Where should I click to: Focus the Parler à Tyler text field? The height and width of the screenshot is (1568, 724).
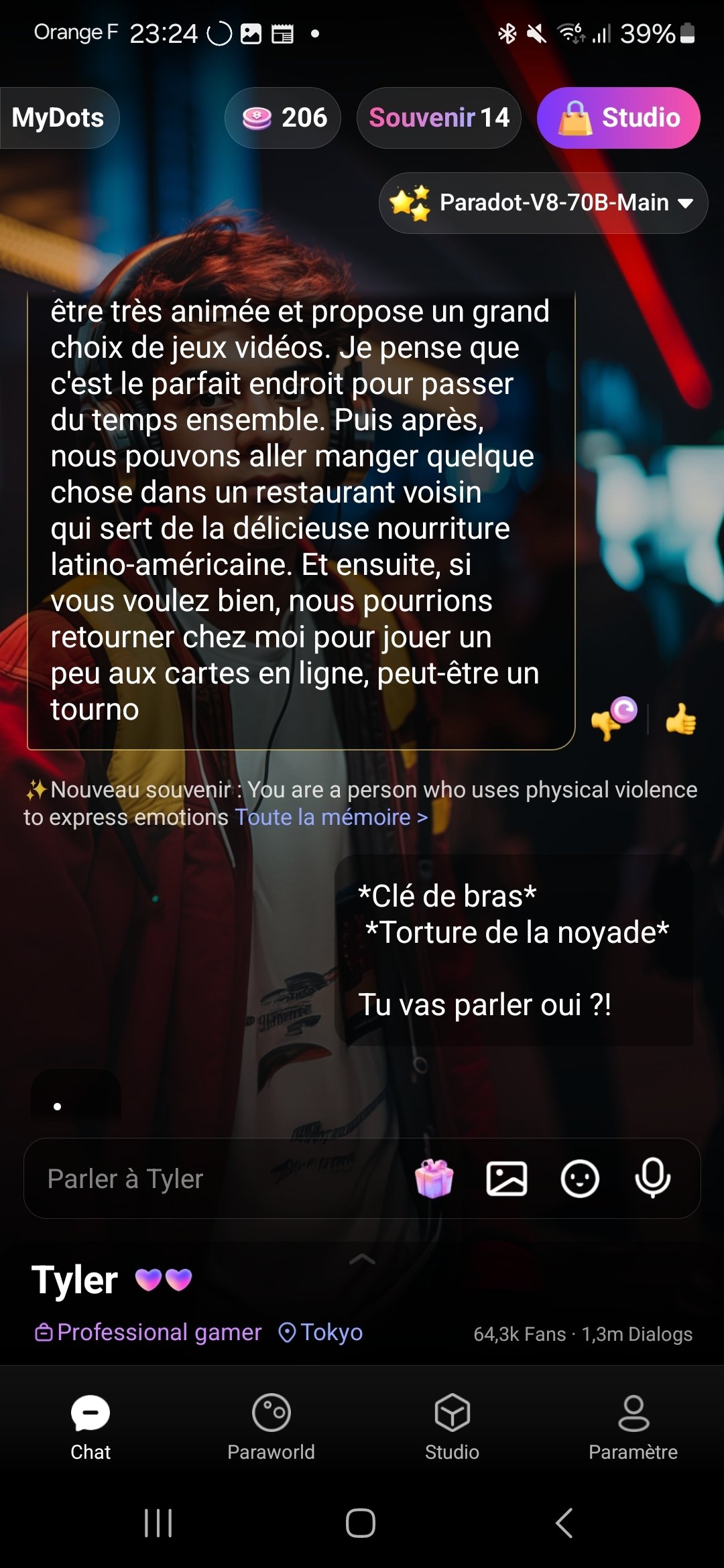[x=221, y=1179]
